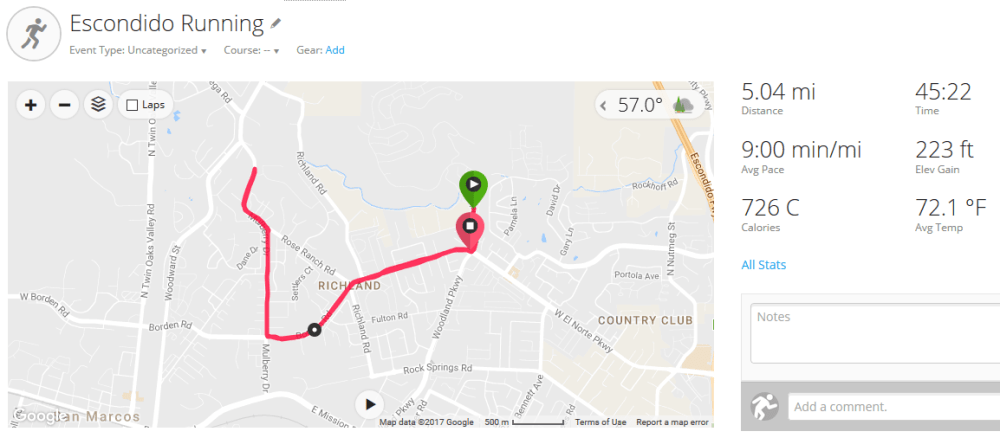Screen dimensions: 1000x438
Task: Zoom out on the map
Action: pos(64,104)
